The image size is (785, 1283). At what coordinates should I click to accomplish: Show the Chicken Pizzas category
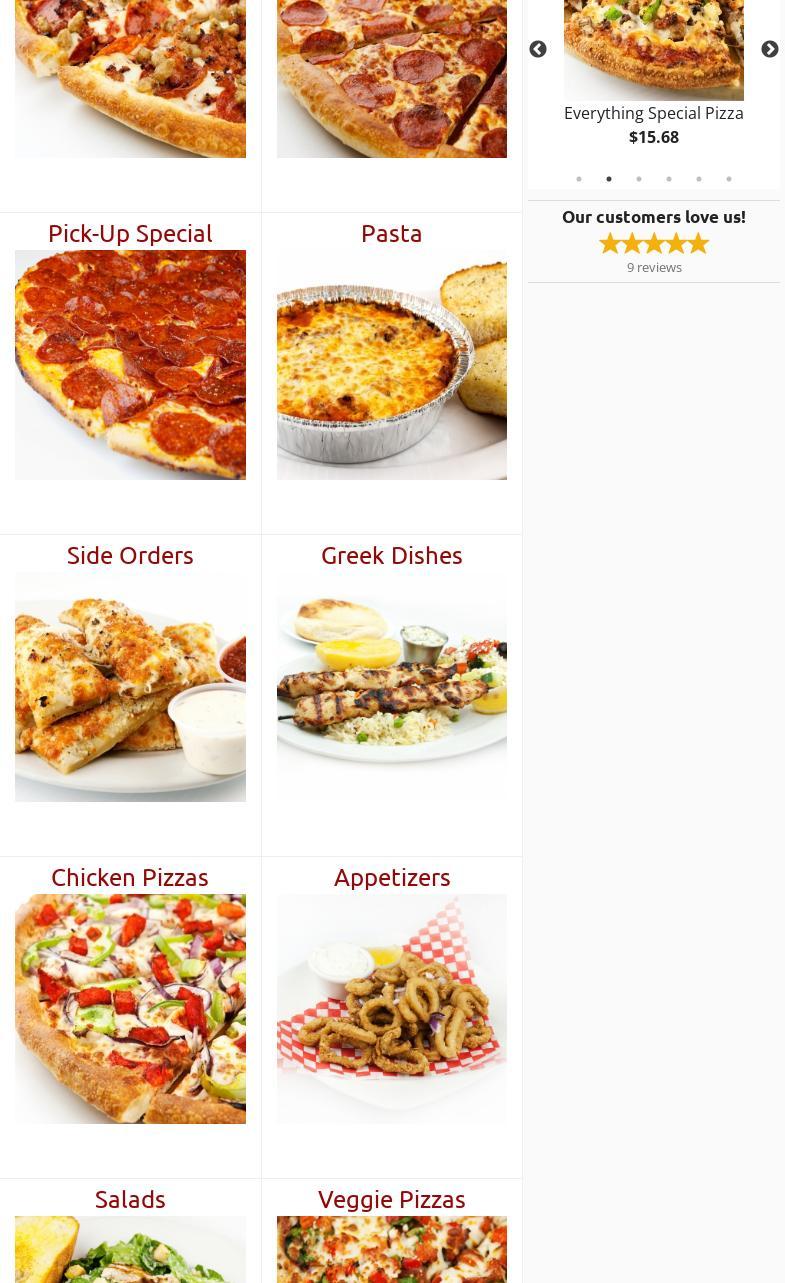[x=130, y=878]
